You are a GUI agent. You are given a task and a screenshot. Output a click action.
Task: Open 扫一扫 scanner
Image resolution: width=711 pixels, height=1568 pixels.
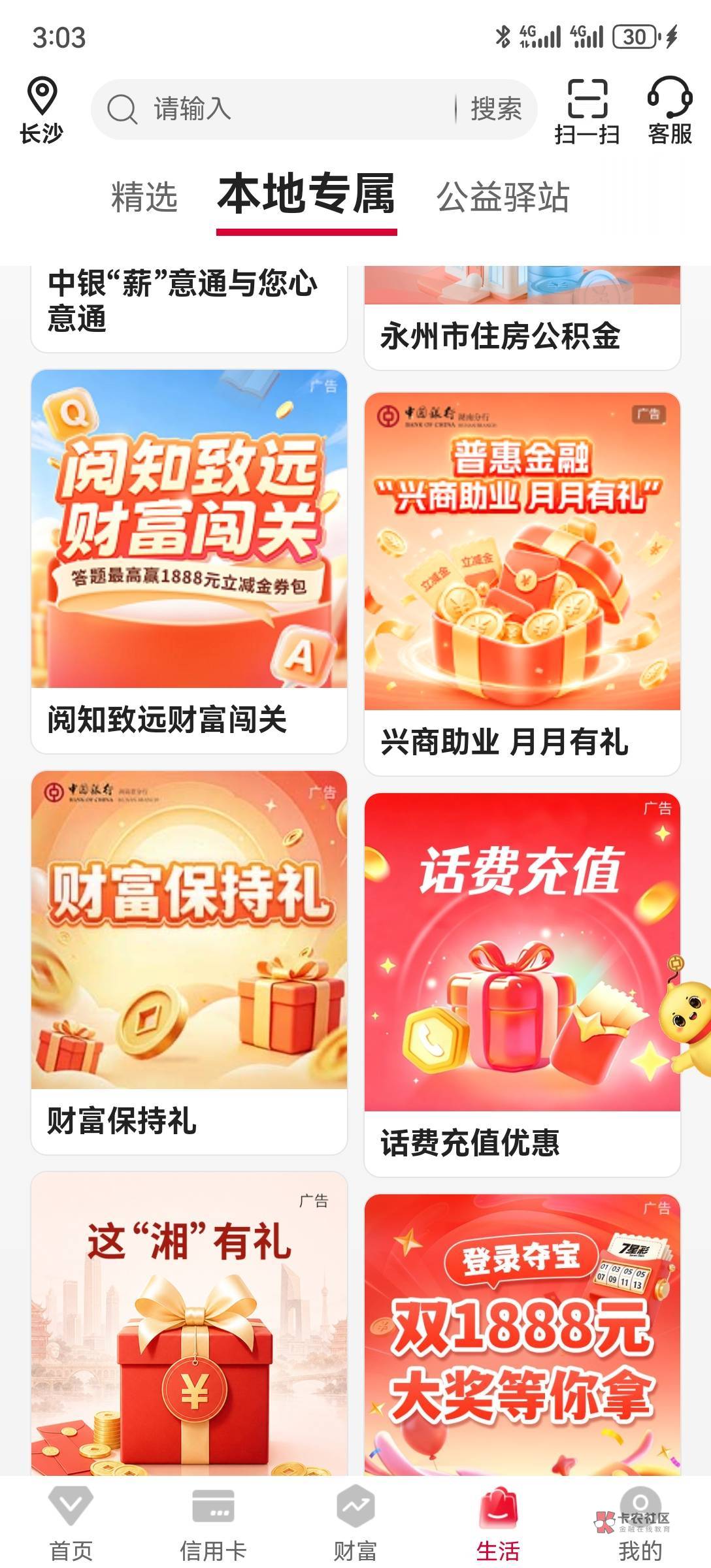pos(587,110)
